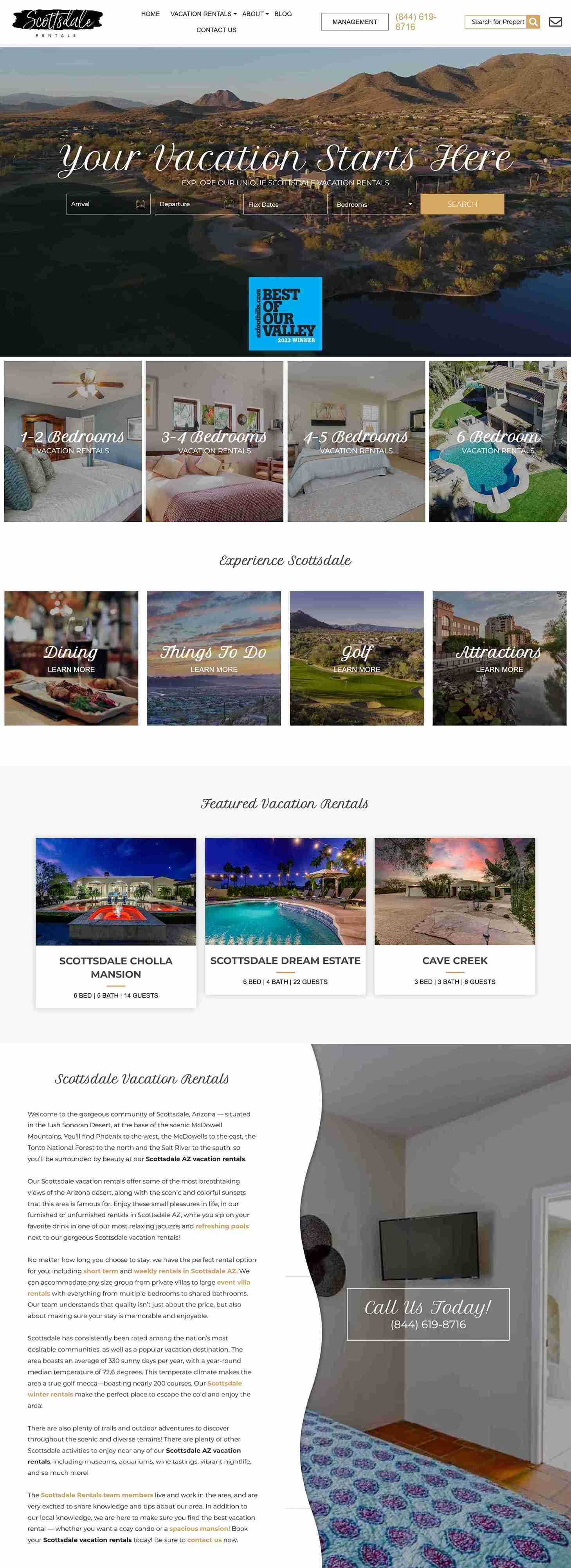The width and height of the screenshot is (571, 1568).
Task: Go to the Home page
Action: coord(150,13)
